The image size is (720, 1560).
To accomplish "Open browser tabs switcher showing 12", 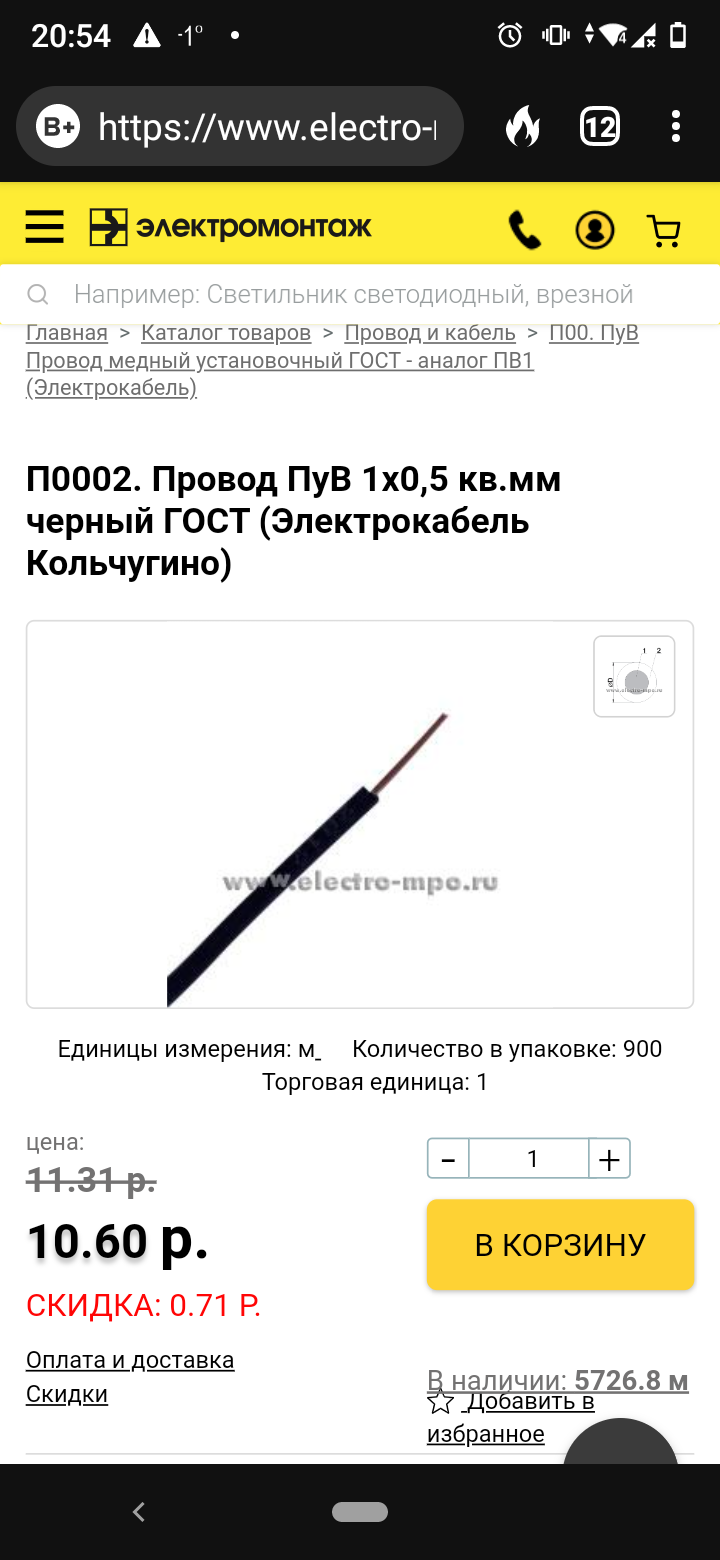I will [599, 127].
